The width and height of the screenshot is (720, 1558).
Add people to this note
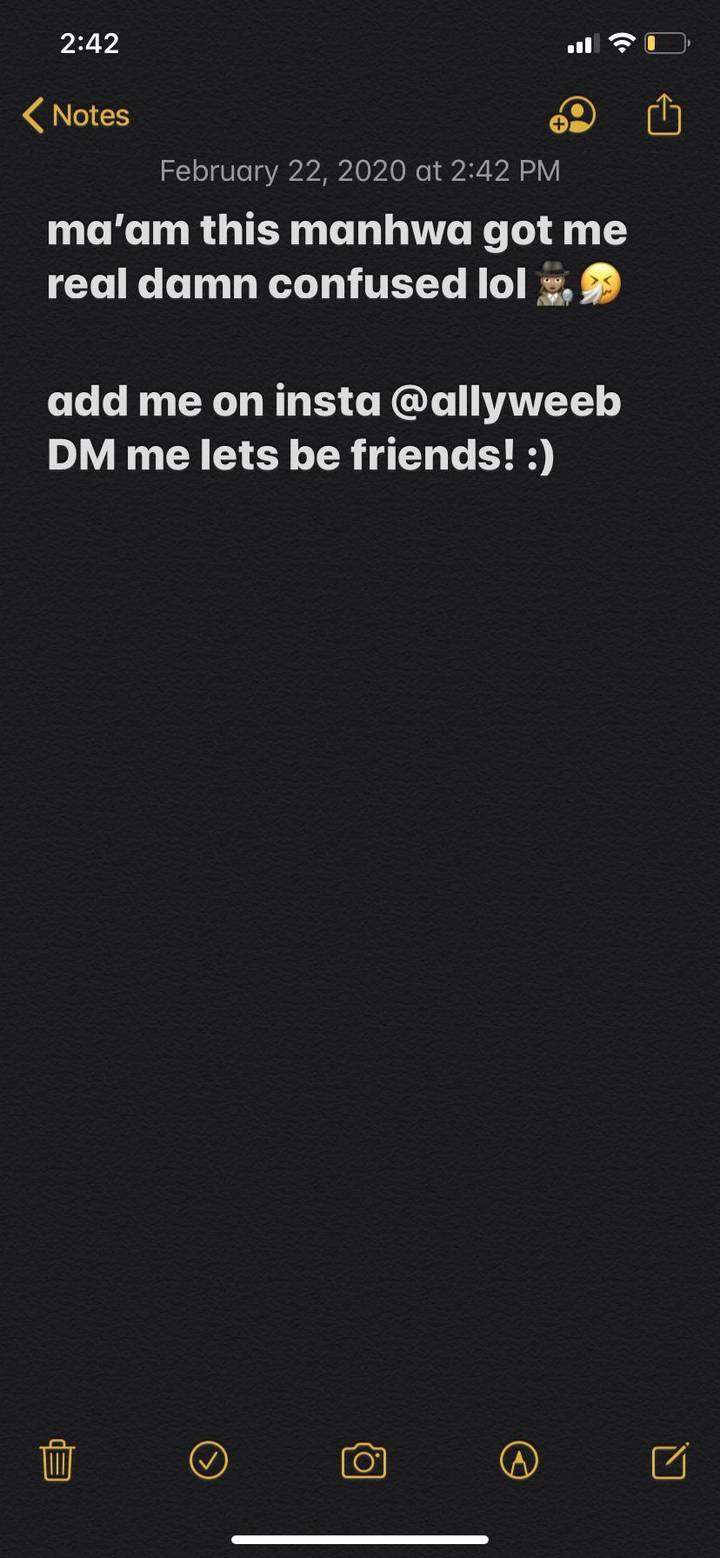coord(572,116)
